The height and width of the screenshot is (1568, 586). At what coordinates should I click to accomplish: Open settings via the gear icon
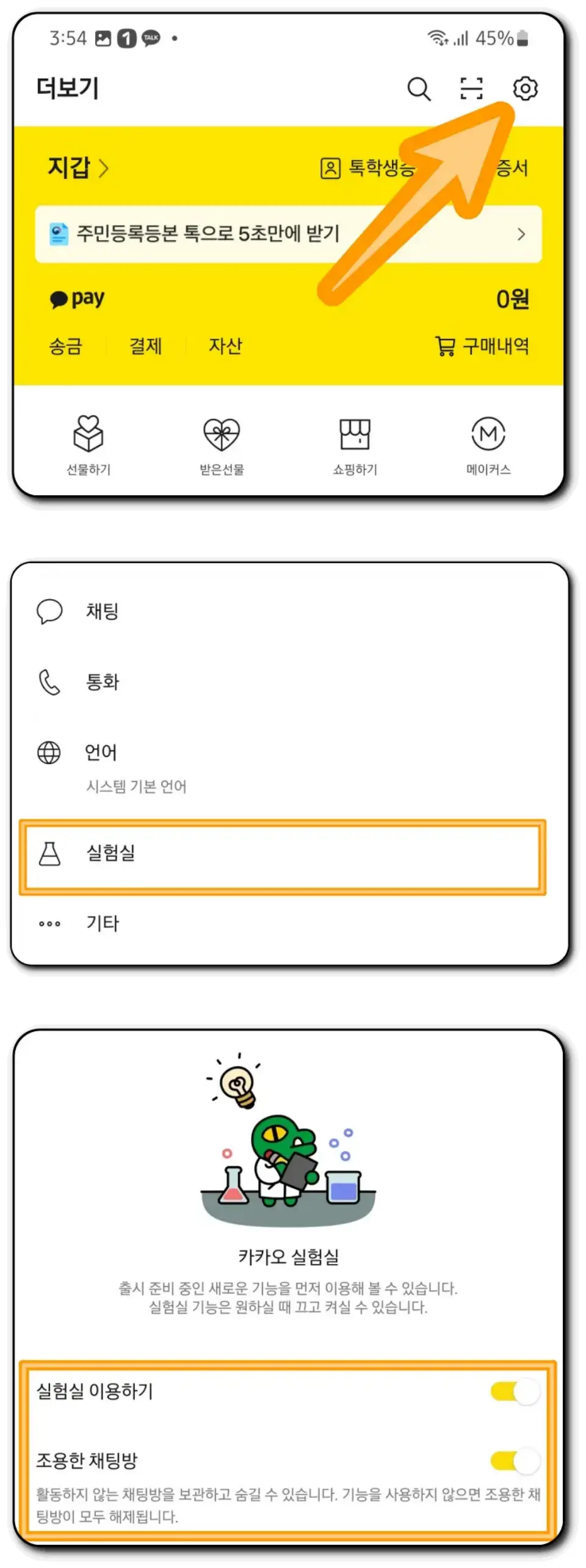point(526,90)
